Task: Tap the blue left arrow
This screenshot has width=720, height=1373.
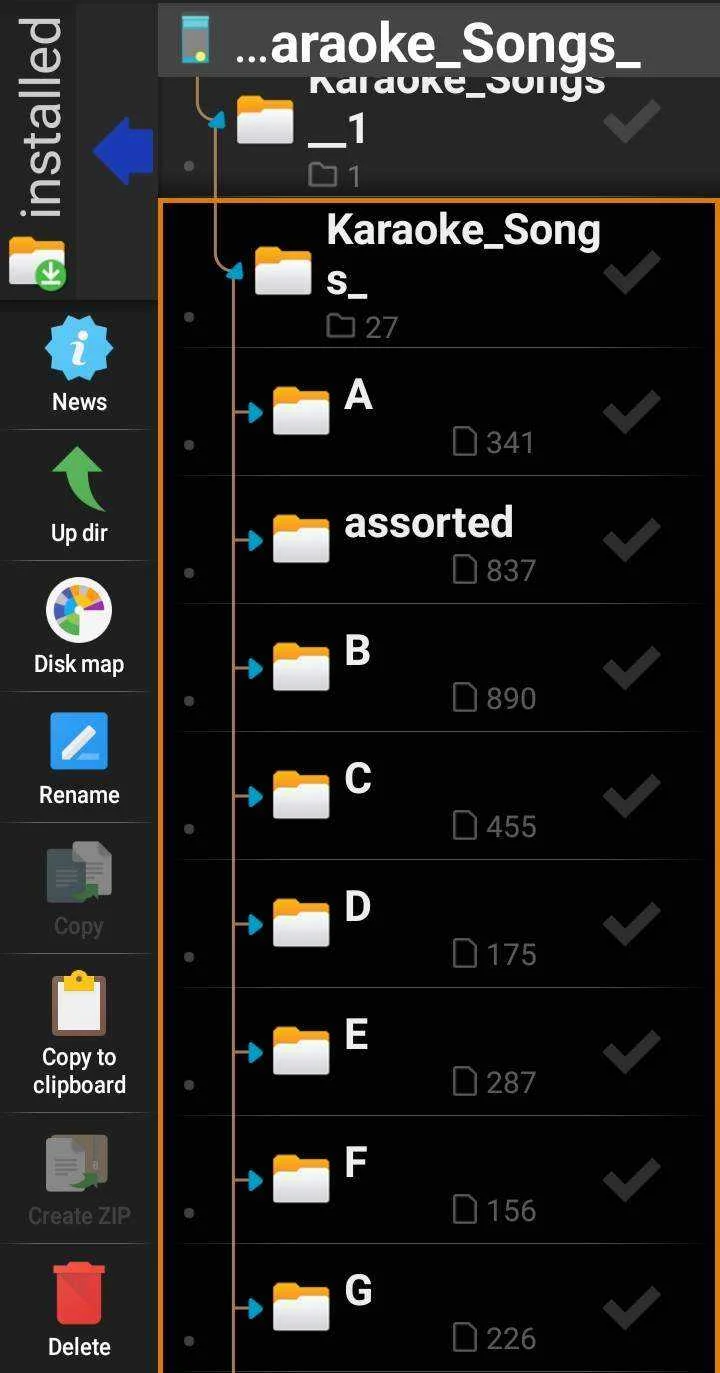Action: 124,151
